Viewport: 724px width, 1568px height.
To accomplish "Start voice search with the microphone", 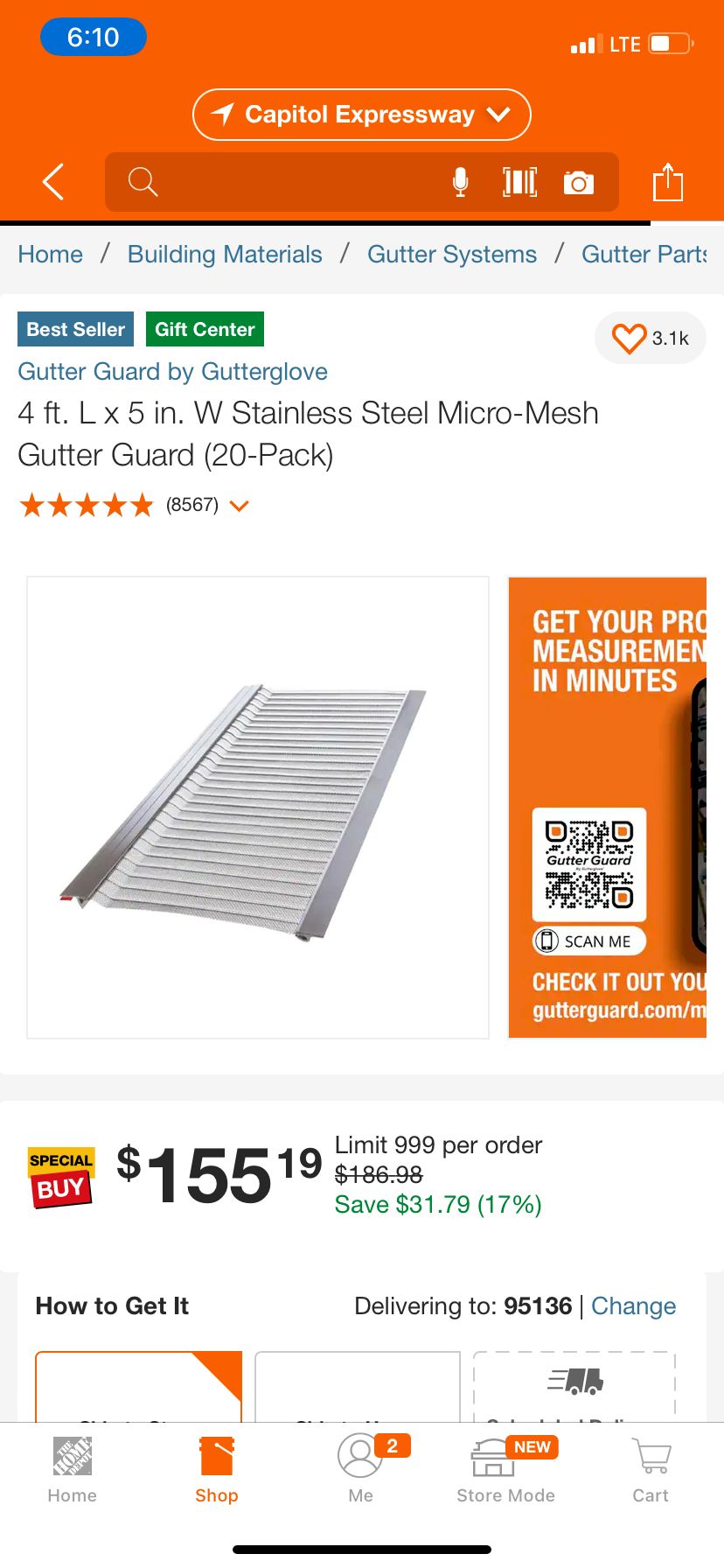I will [x=461, y=182].
